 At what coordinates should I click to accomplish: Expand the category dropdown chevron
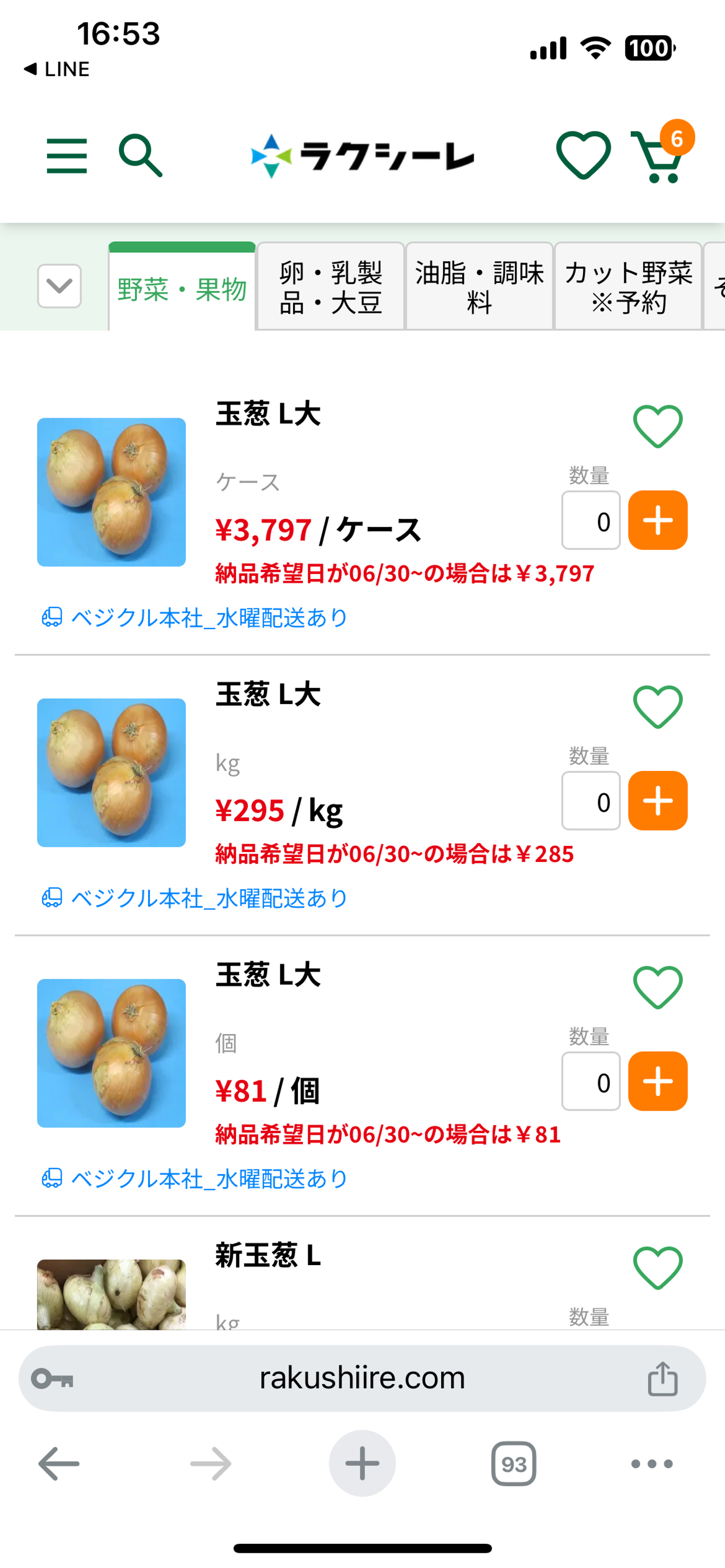coord(60,286)
